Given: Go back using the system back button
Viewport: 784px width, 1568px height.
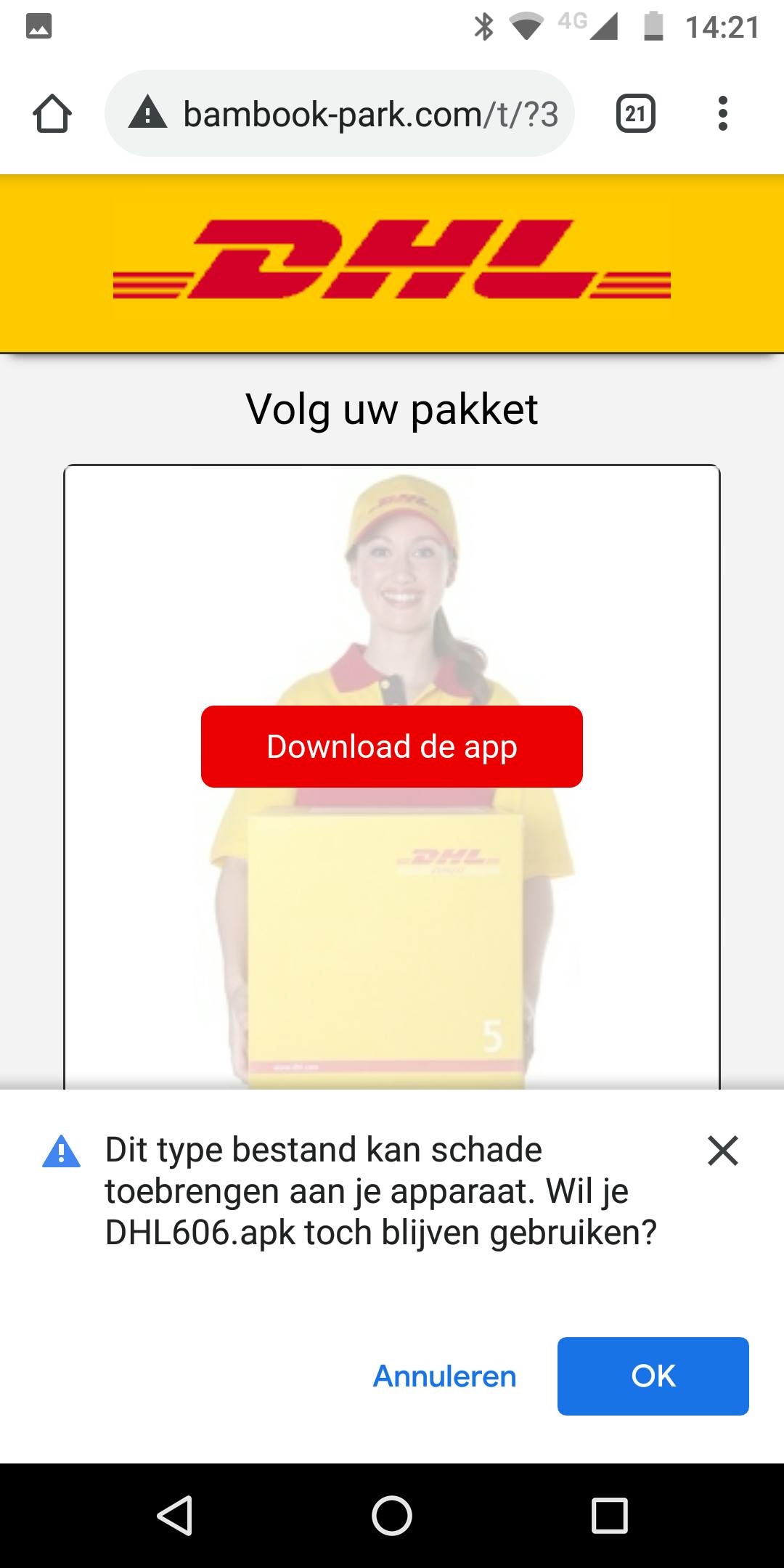Looking at the screenshot, I should click(x=175, y=1516).
